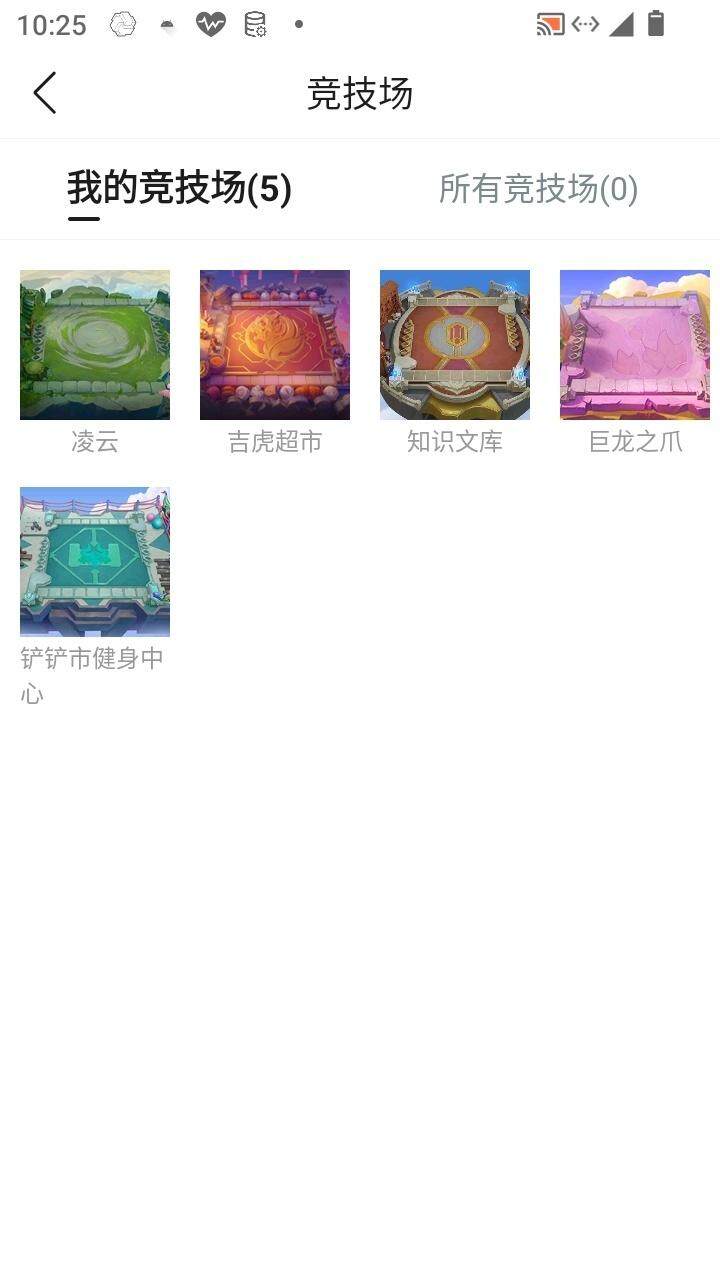This screenshot has height=1280, width=720.
Task: Tap the small dot notification icon
Action: pyautogui.click(x=297, y=24)
